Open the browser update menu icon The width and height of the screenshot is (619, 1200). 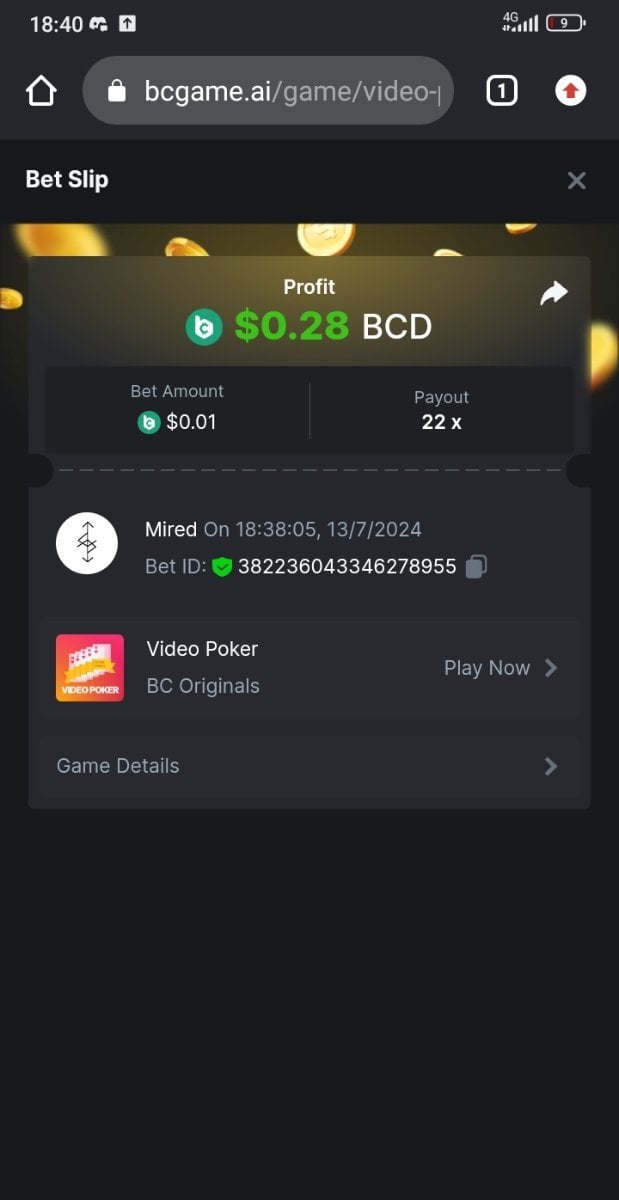point(571,92)
